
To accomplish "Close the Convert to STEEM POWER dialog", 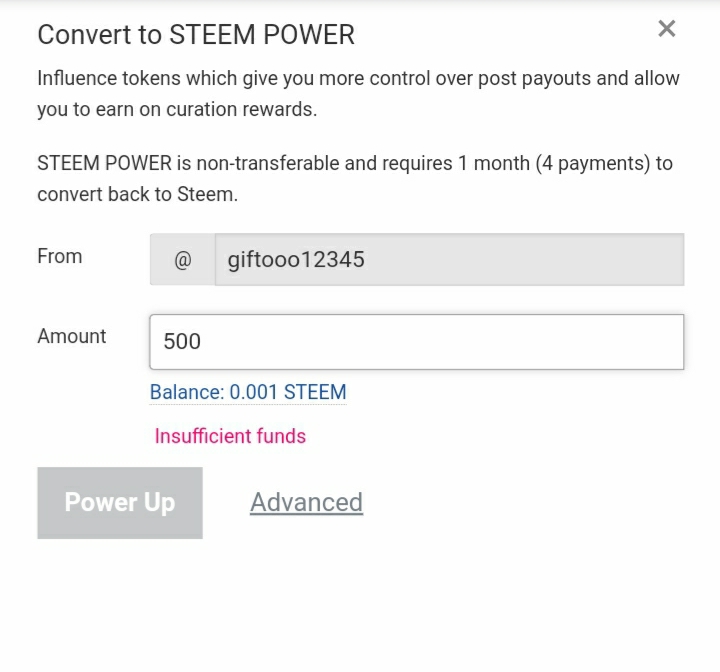I will pyautogui.click(x=667, y=29).
